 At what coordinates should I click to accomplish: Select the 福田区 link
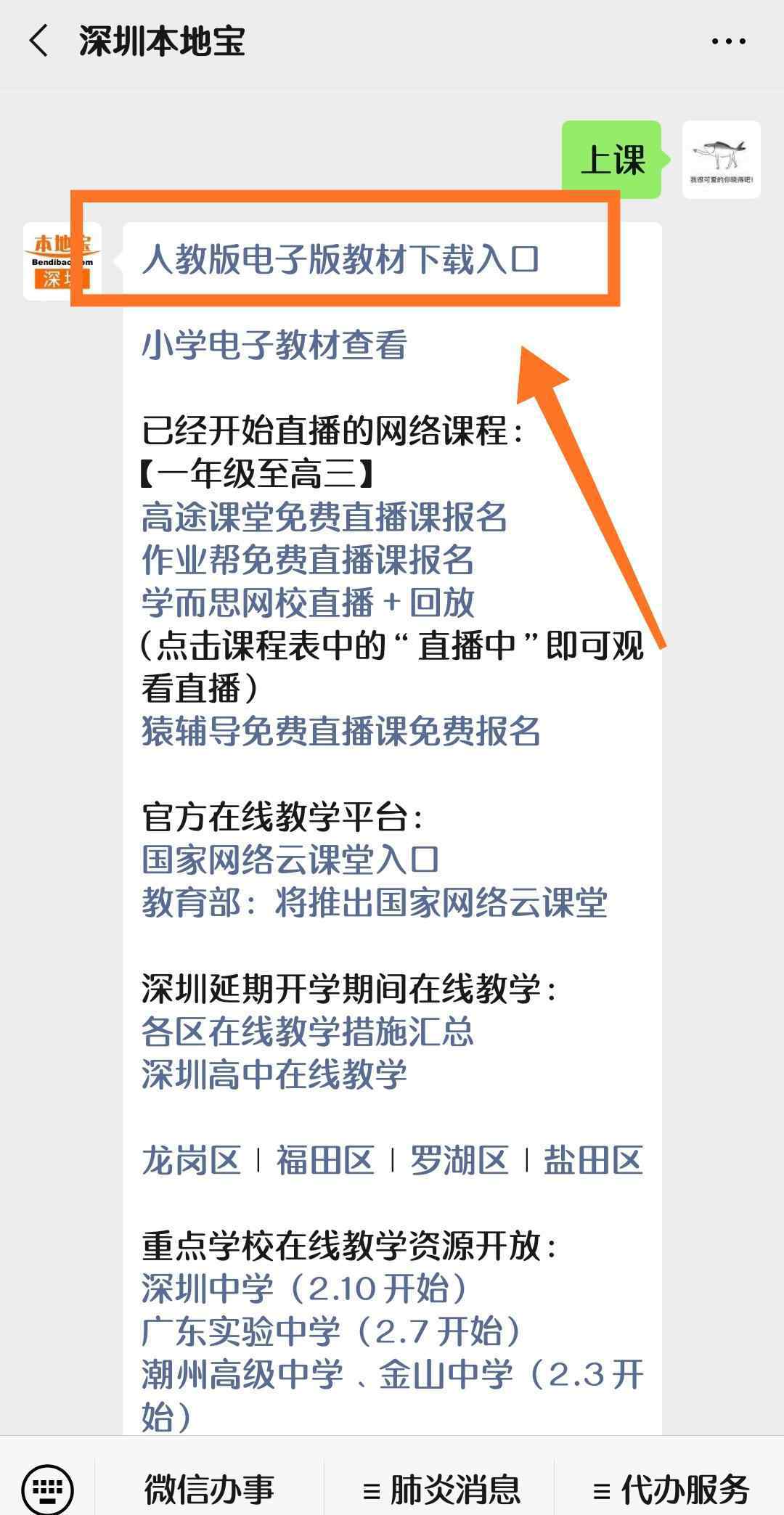[x=325, y=1160]
